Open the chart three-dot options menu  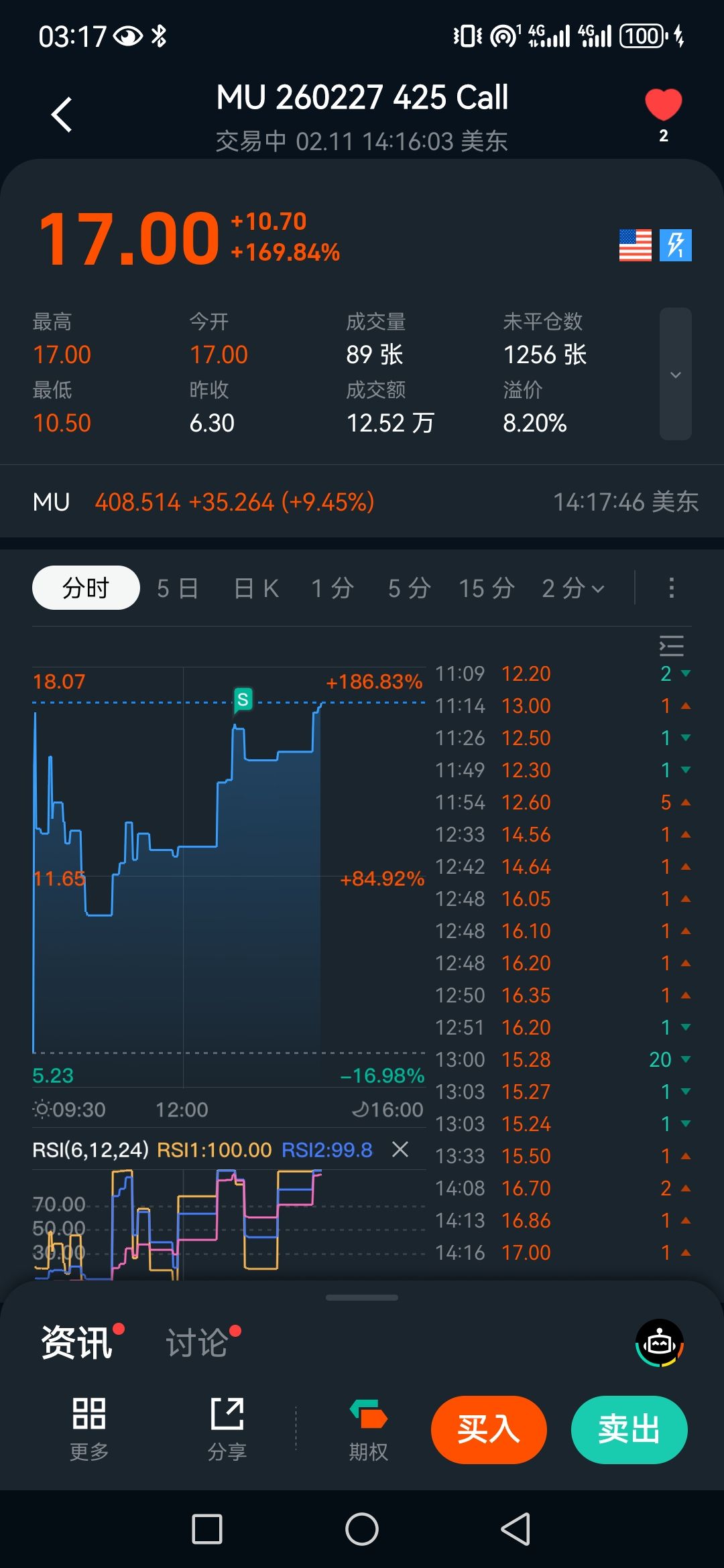671,588
